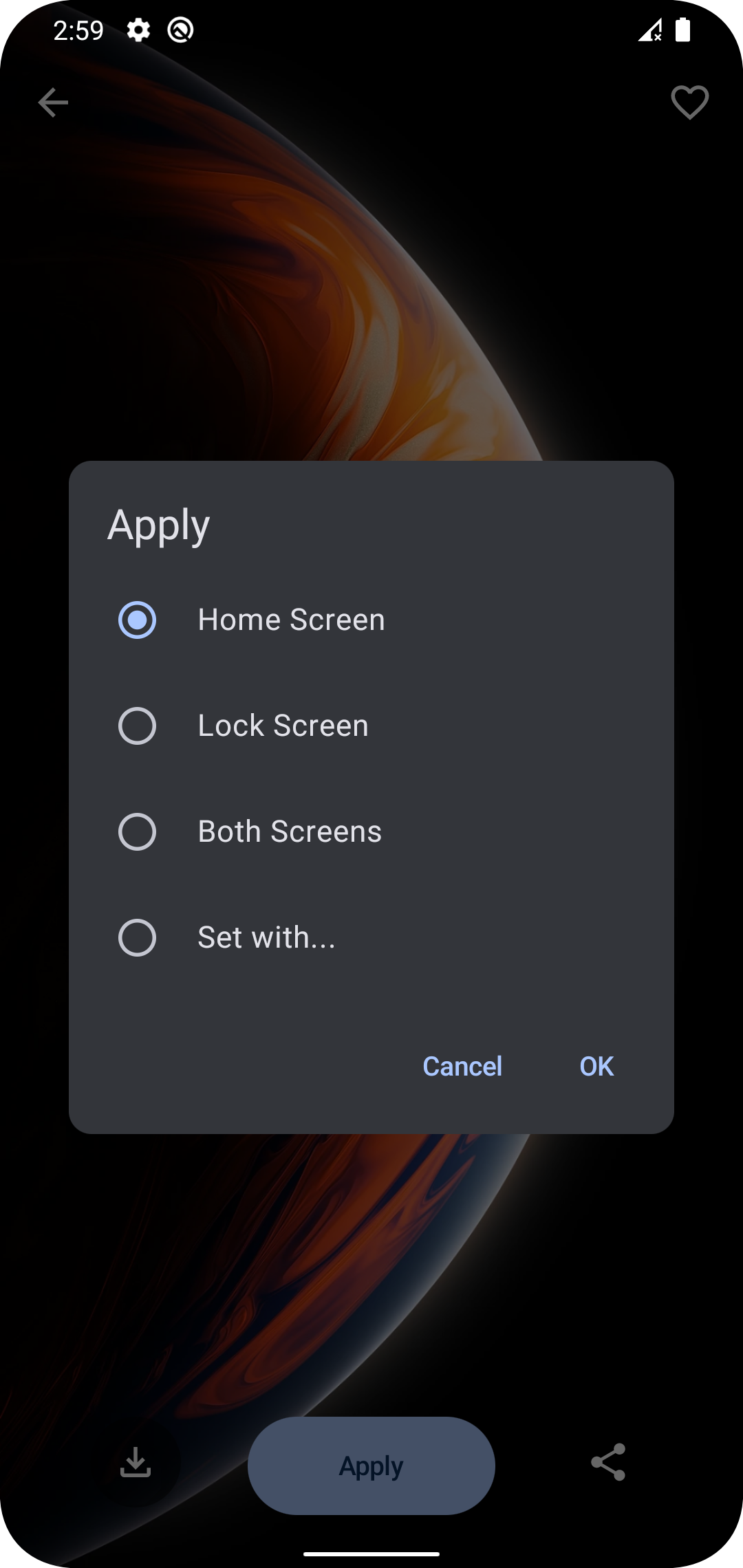This screenshot has width=743, height=1568.
Task: Select Both Screens option
Action: point(137,832)
